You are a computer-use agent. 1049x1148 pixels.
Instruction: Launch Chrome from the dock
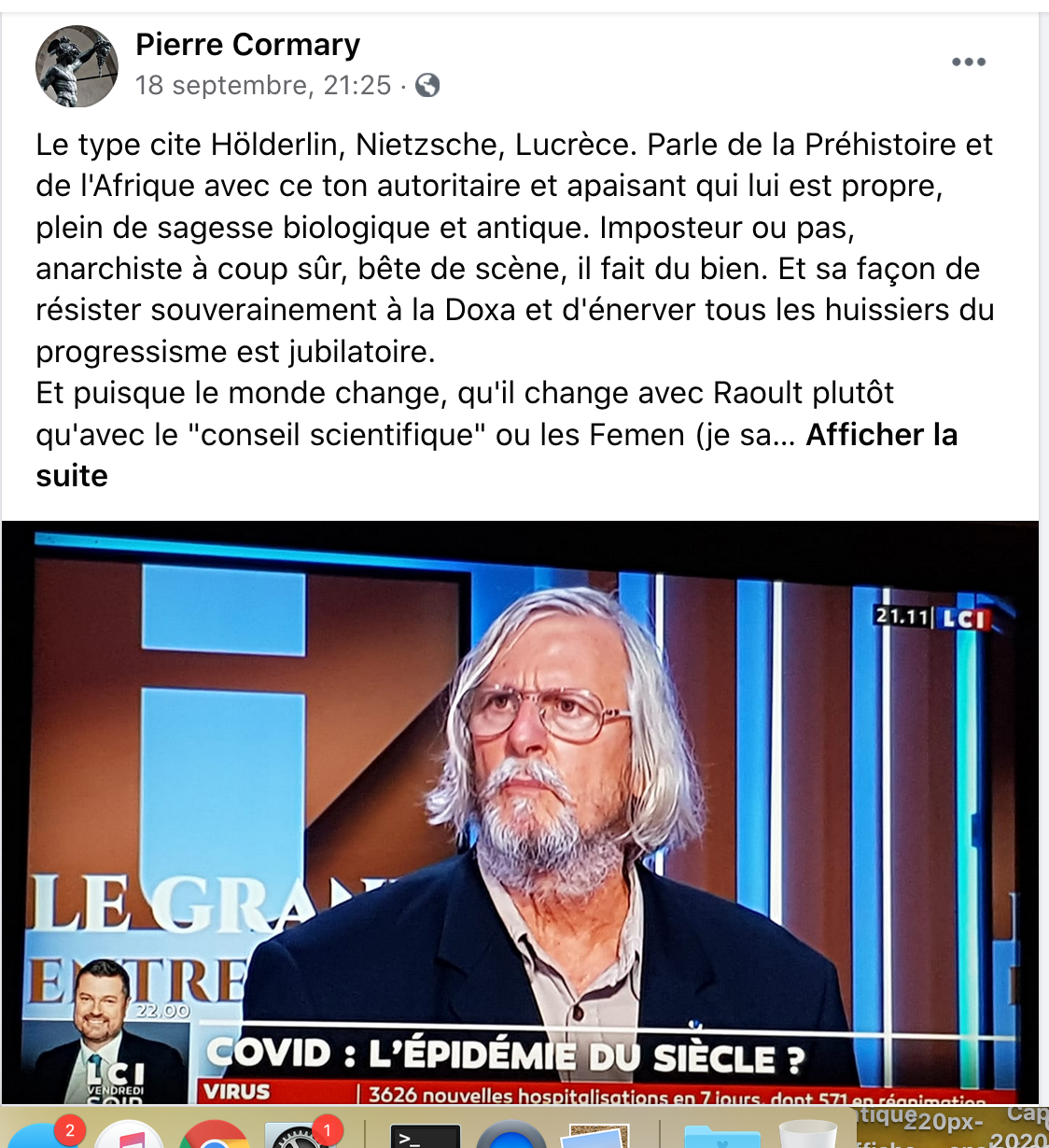pyautogui.click(x=214, y=1136)
